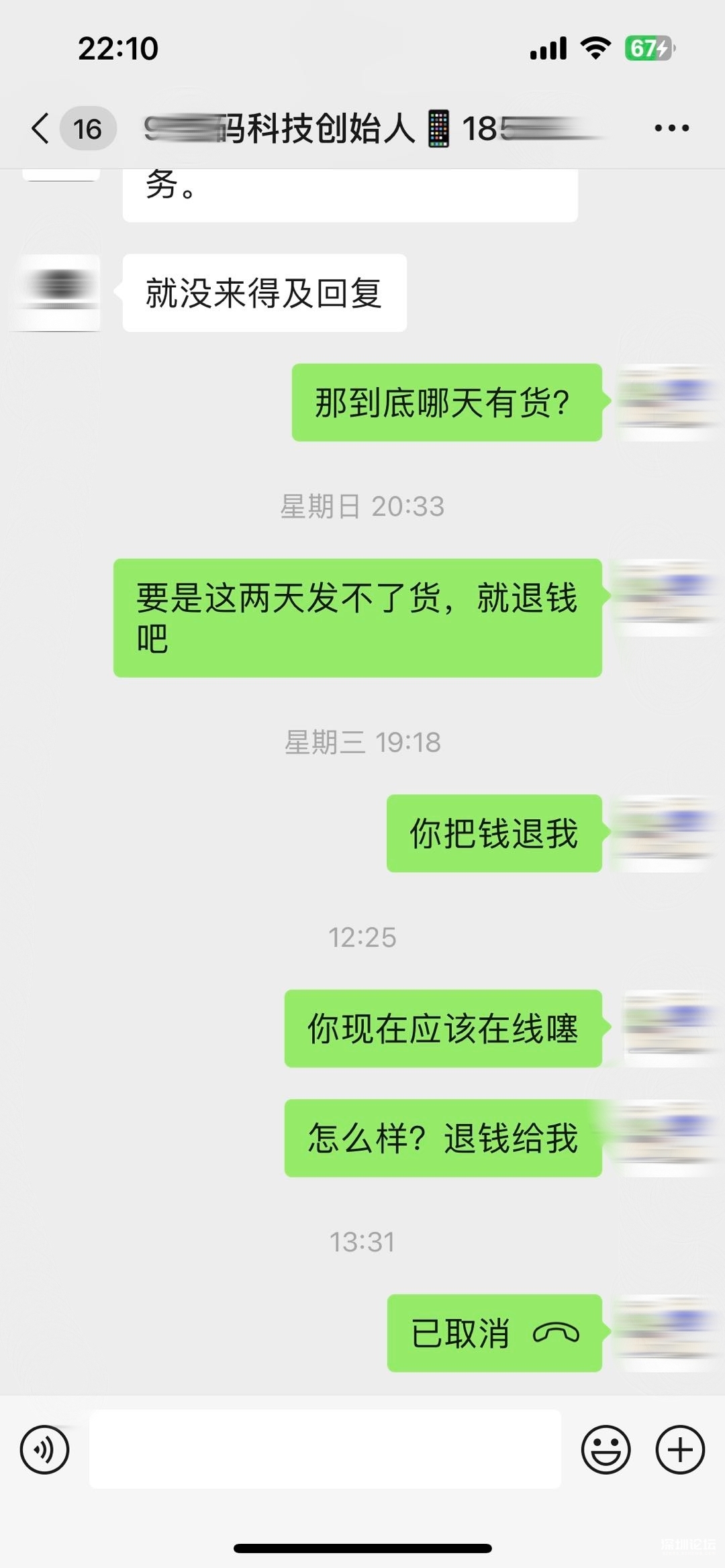Open the three-dot chat info menu
The image size is (725, 1568).
click(x=671, y=128)
